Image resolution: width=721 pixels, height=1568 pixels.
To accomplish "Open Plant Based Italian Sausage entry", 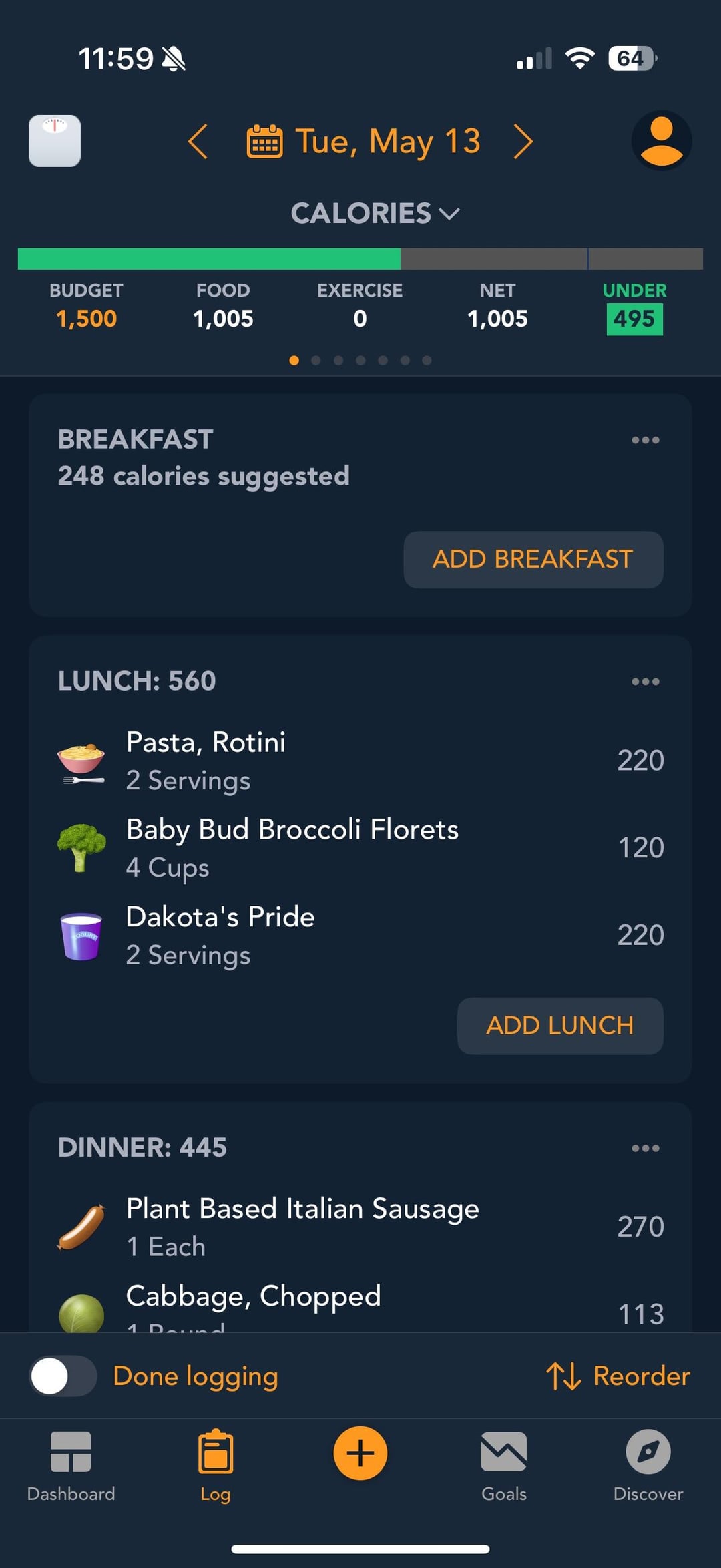I will pos(360,1227).
